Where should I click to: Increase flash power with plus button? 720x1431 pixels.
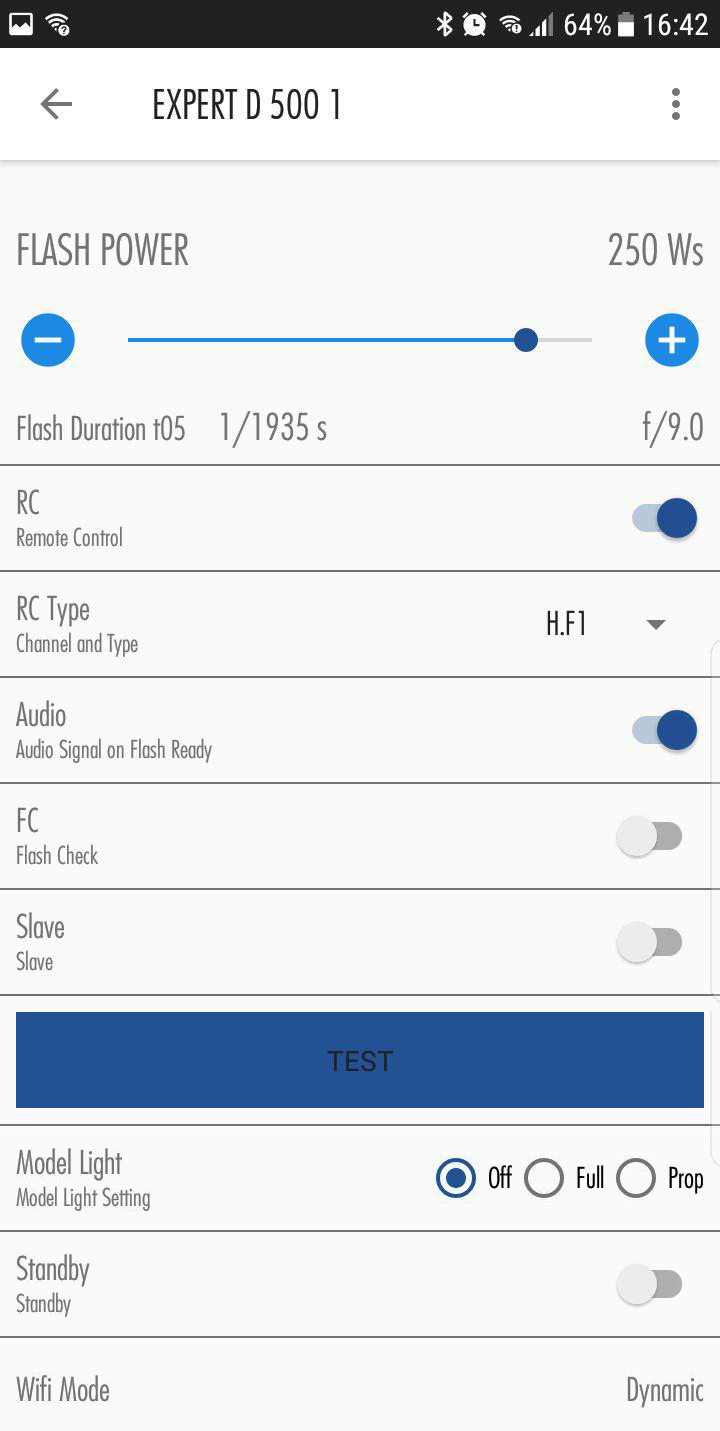[671, 340]
